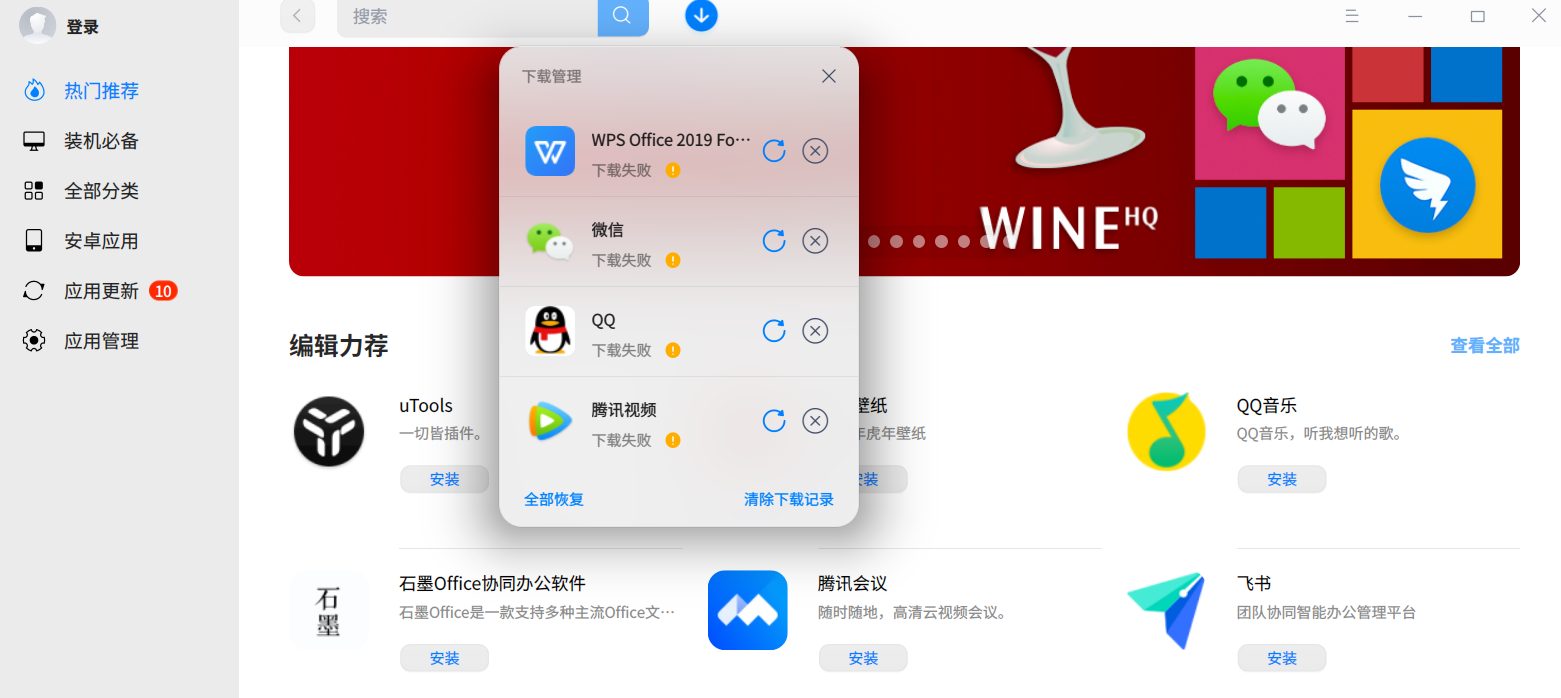Open 应用管理 app management
Image resolution: width=1561 pixels, height=698 pixels.
[x=101, y=341]
